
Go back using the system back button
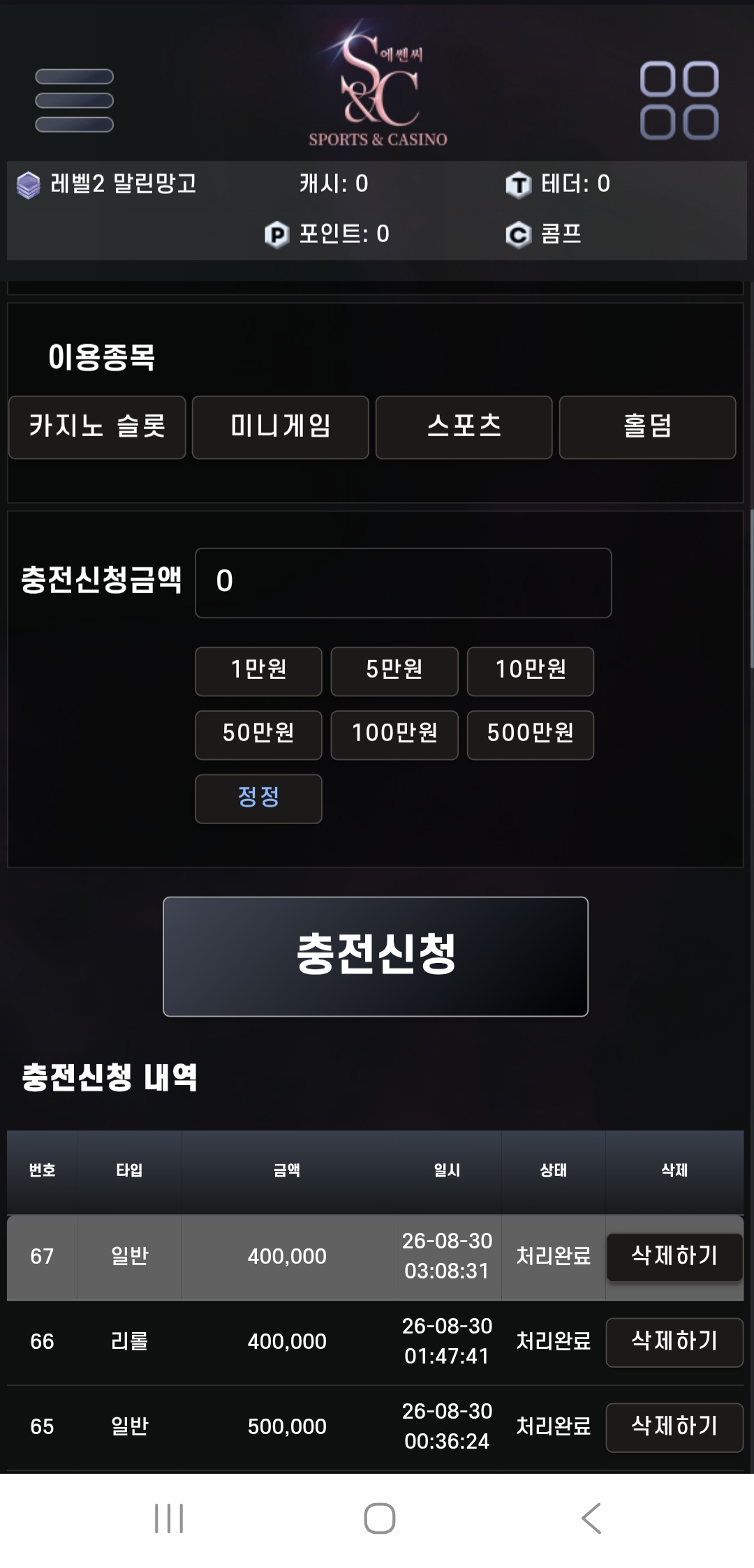pos(591,1518)
